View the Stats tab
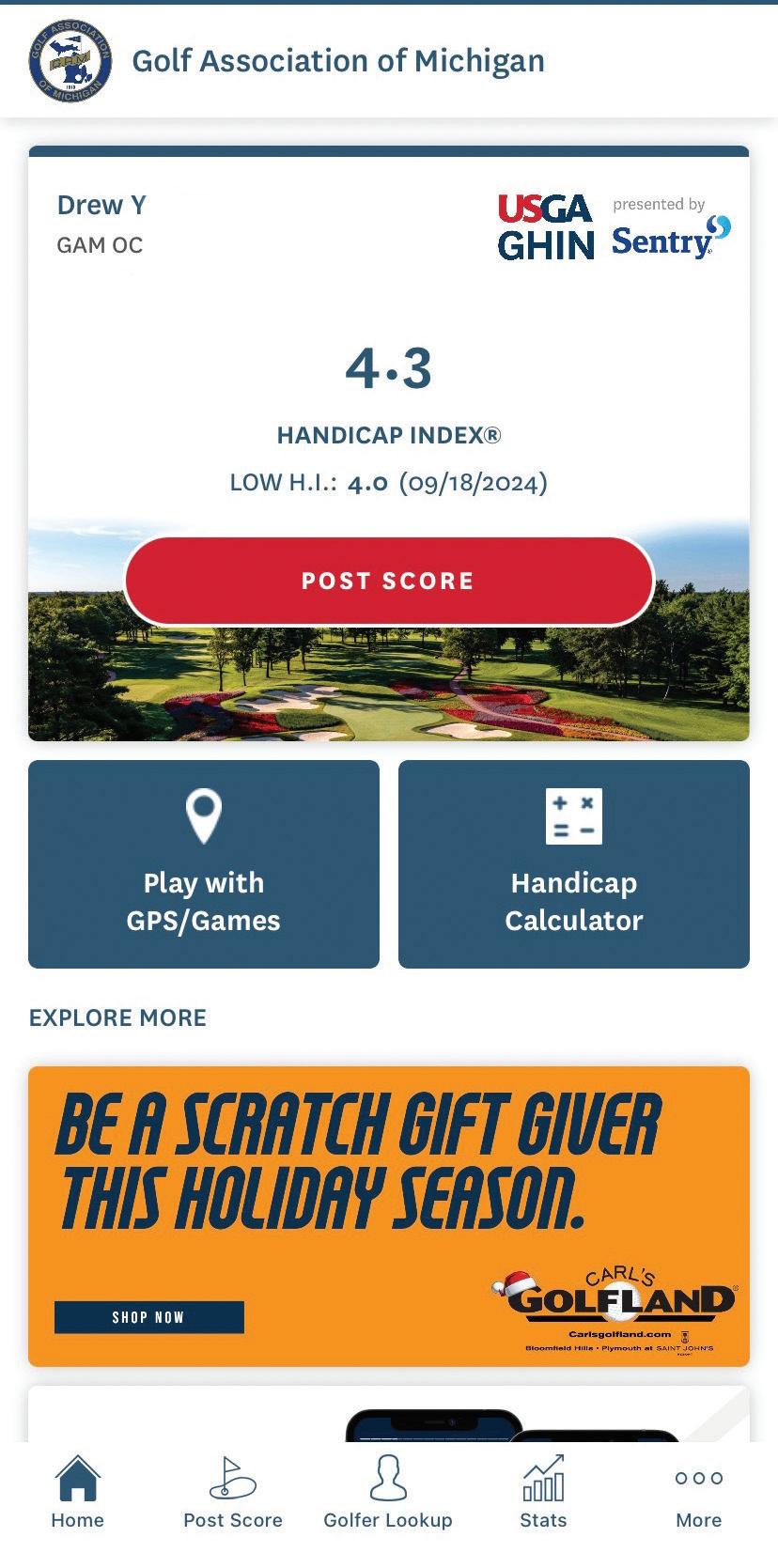Image resolution: width=778 pixels, height=1568 pixels. coord(543,1493)
